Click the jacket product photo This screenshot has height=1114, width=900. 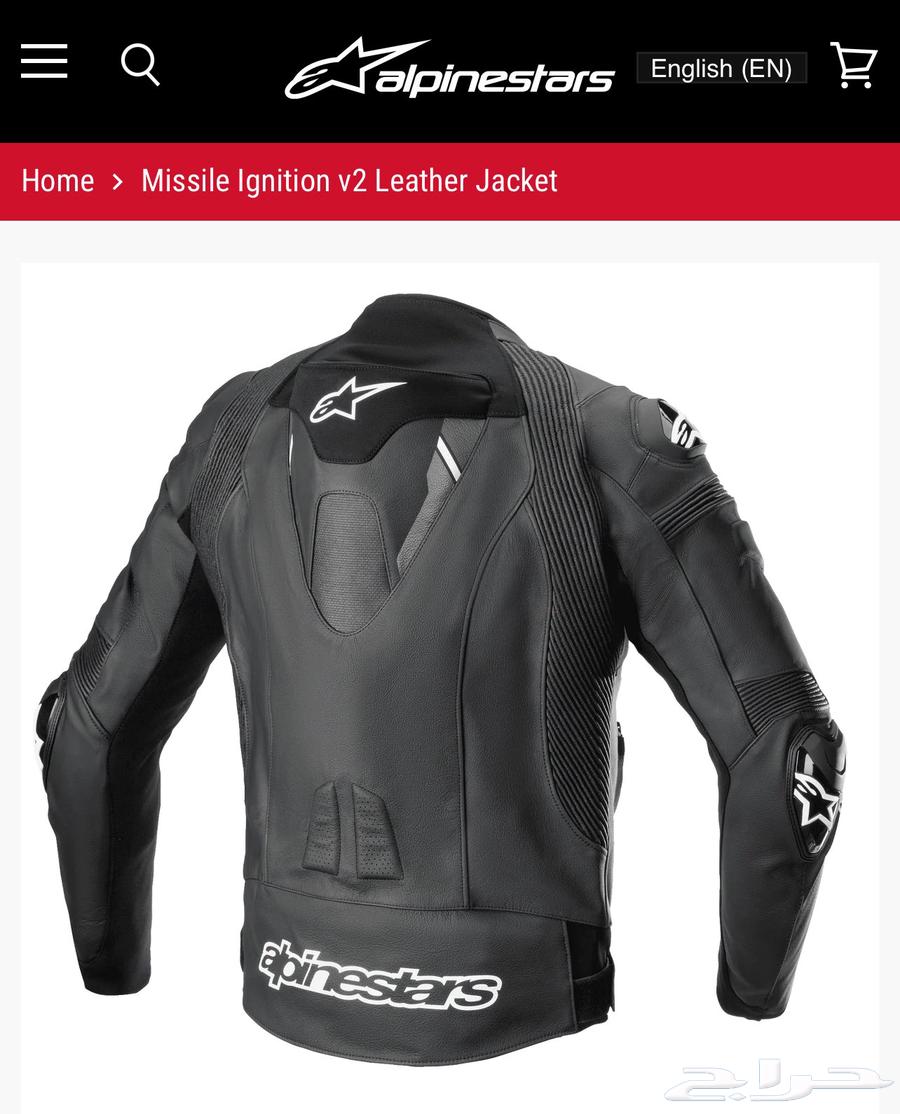pyautogui.click(x=450, y=660)
